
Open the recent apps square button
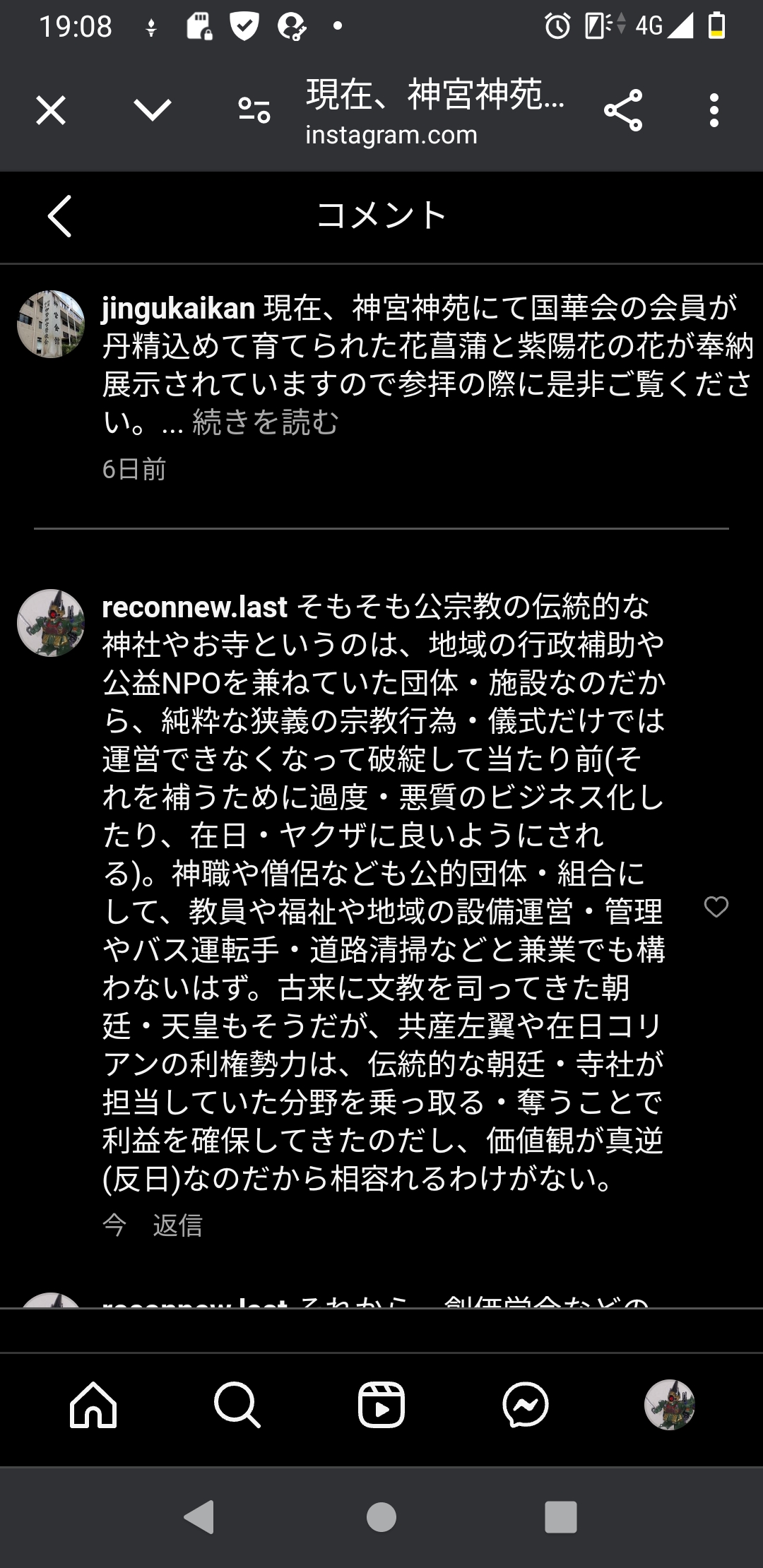coord(561,1516)
